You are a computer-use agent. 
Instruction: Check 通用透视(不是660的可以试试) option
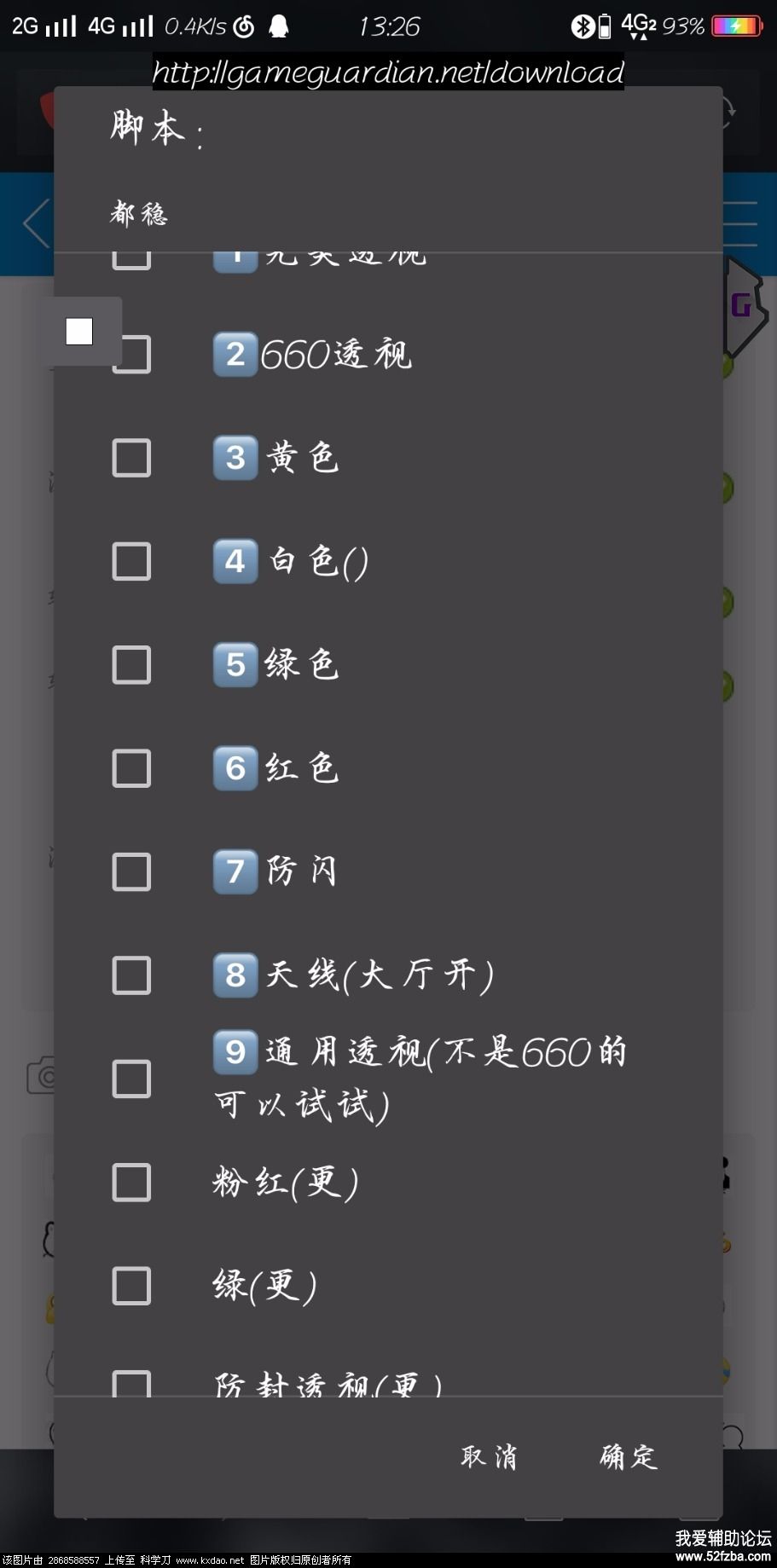[131, 1079]
